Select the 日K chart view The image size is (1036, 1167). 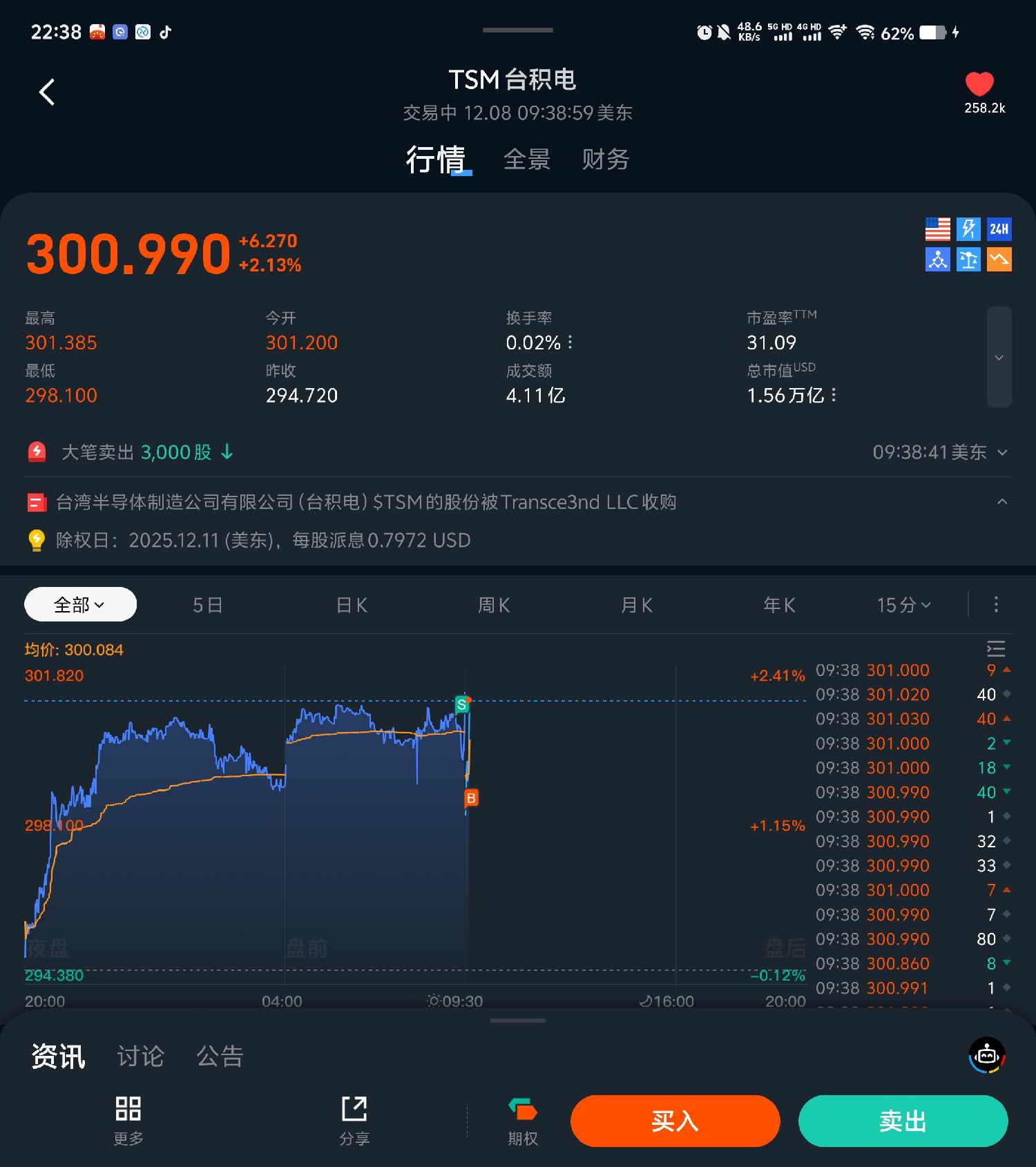pyautogui.click(x=352, y=606)
